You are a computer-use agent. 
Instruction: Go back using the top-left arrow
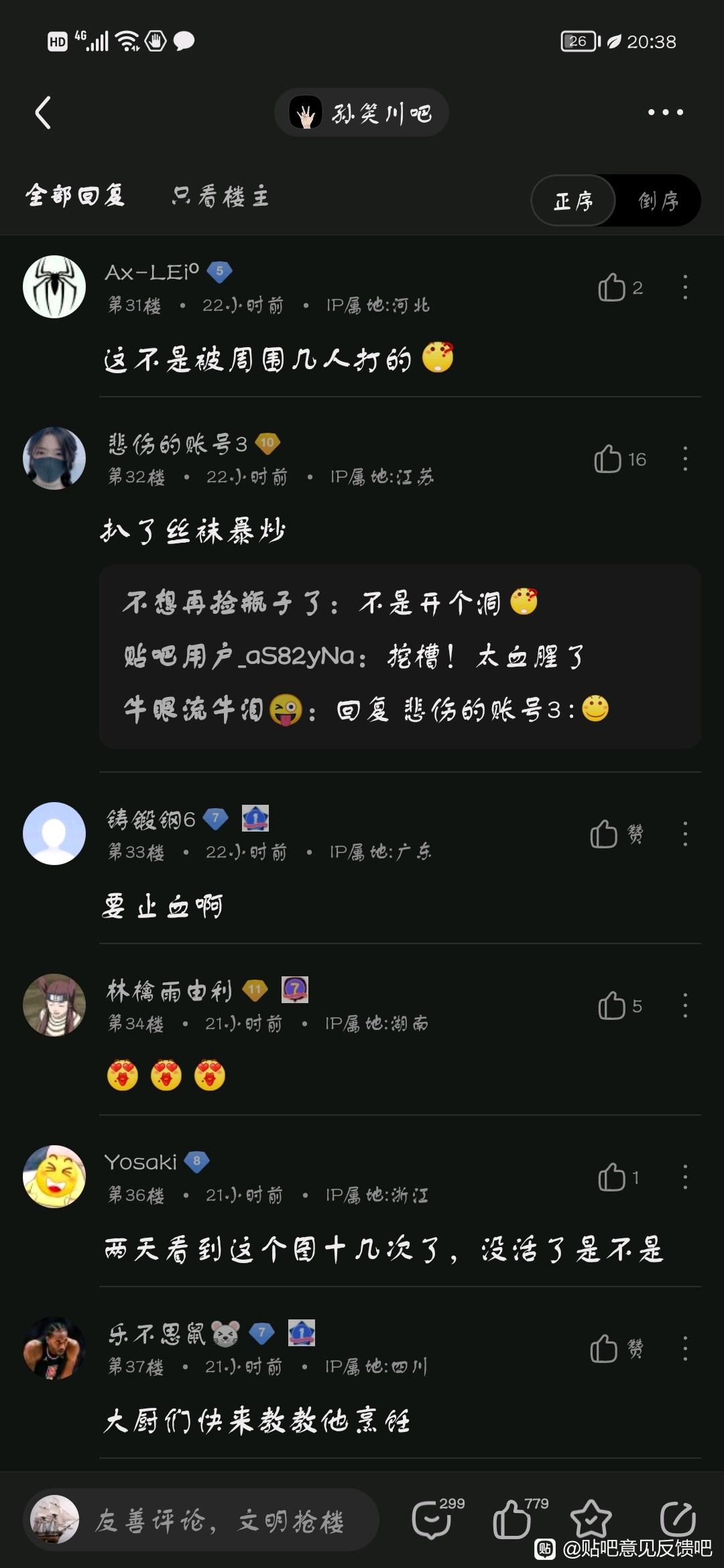[x=43, y=113]
